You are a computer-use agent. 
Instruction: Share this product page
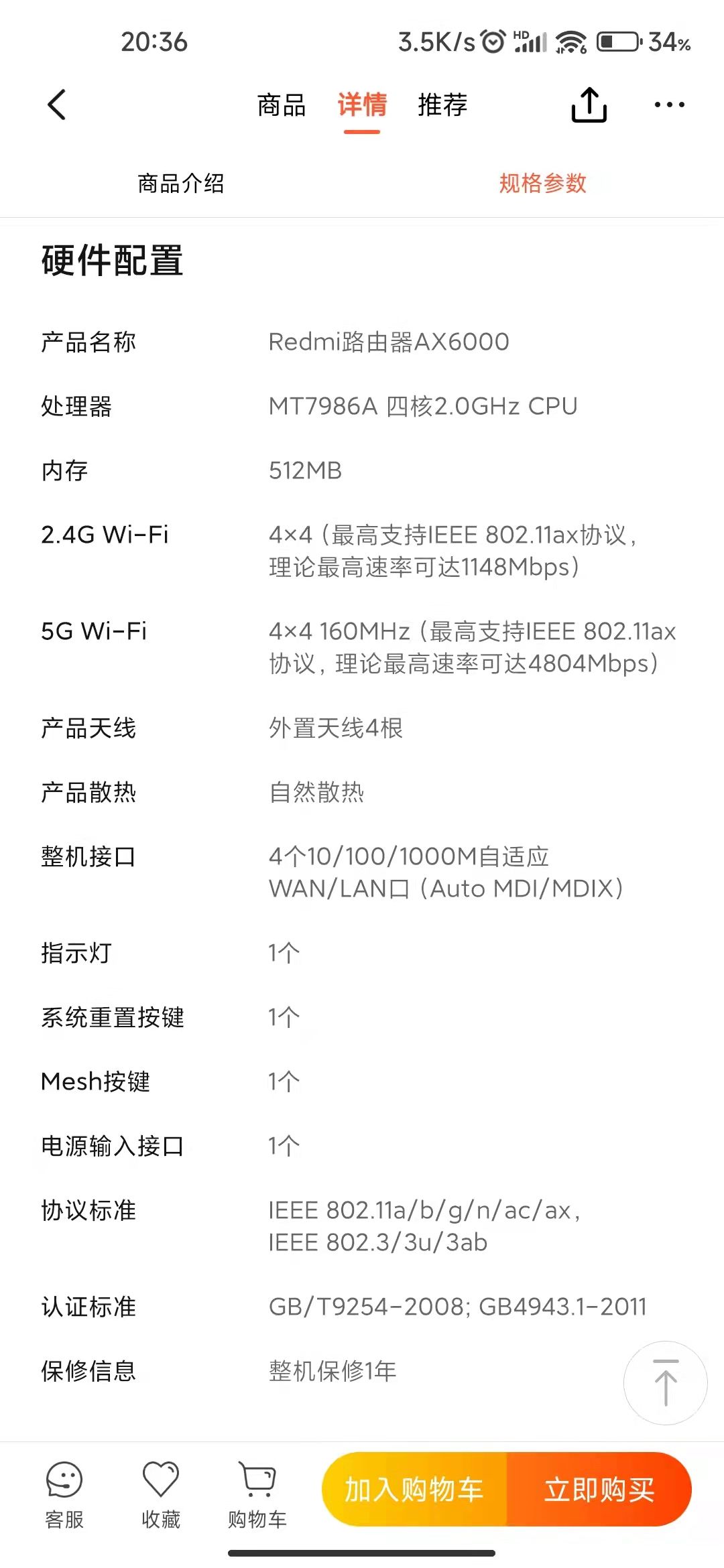589,105
